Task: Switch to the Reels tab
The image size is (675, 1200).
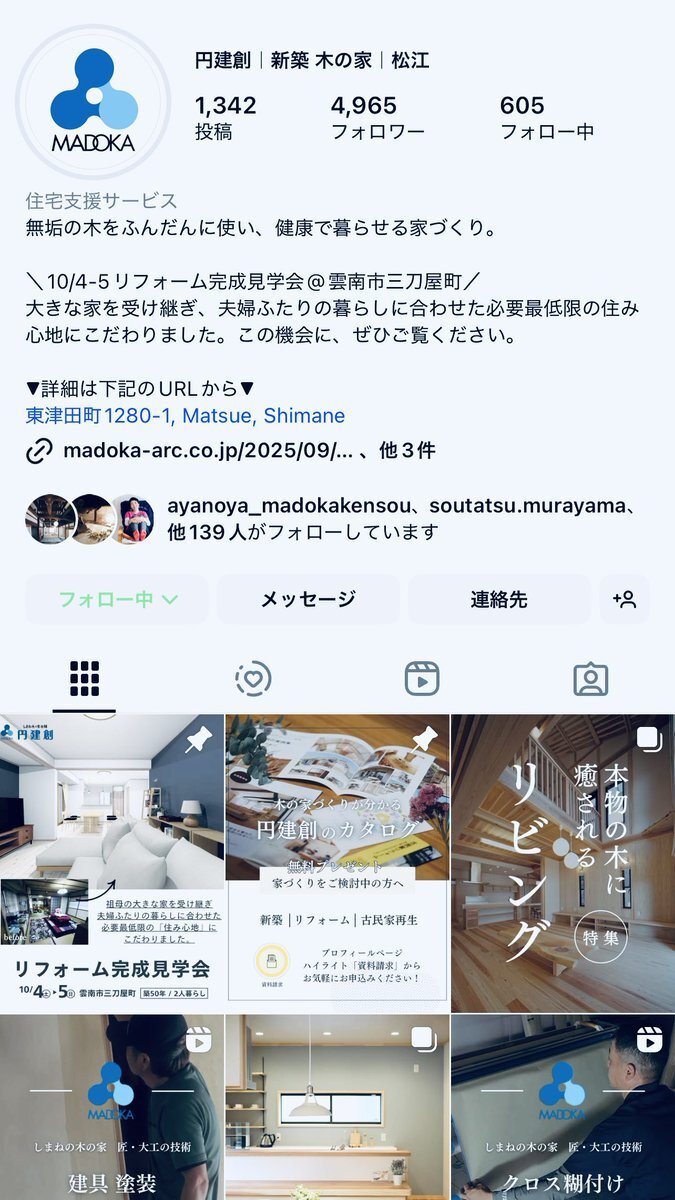Action: [x=422, y=678]
